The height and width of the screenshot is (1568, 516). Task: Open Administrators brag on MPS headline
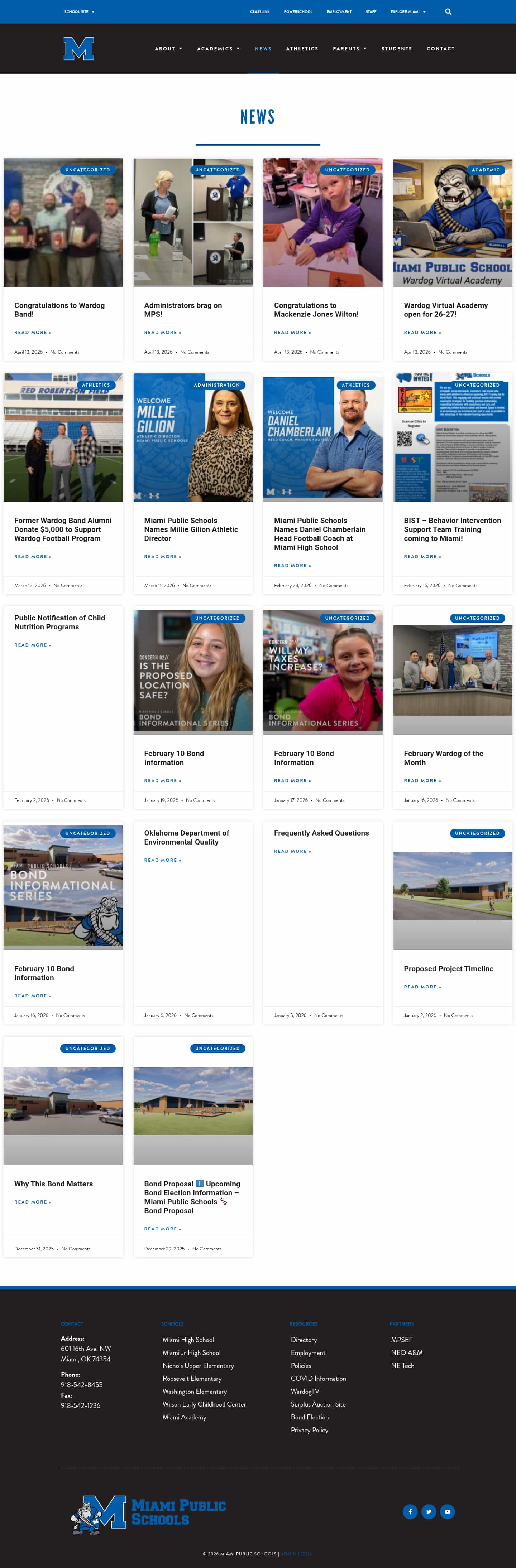click(183, 310)
